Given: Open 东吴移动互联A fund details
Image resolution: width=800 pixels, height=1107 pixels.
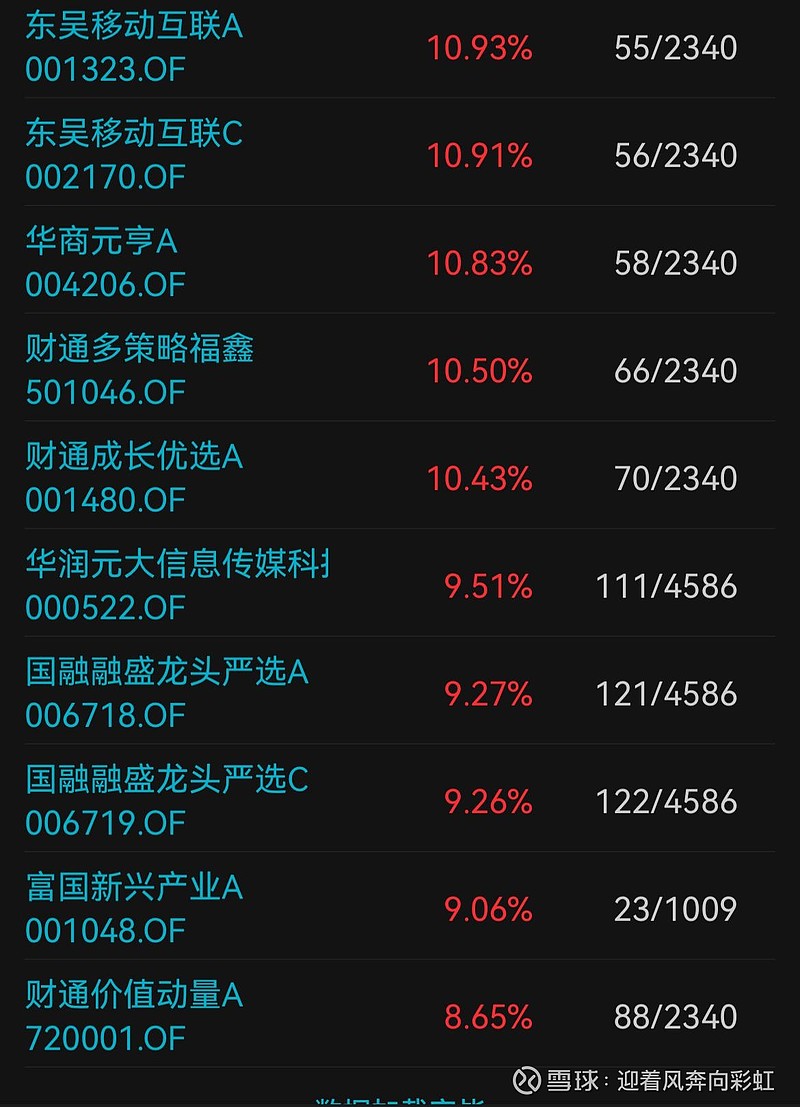Looking at the screenshot, I should click(x=133, y=28).
